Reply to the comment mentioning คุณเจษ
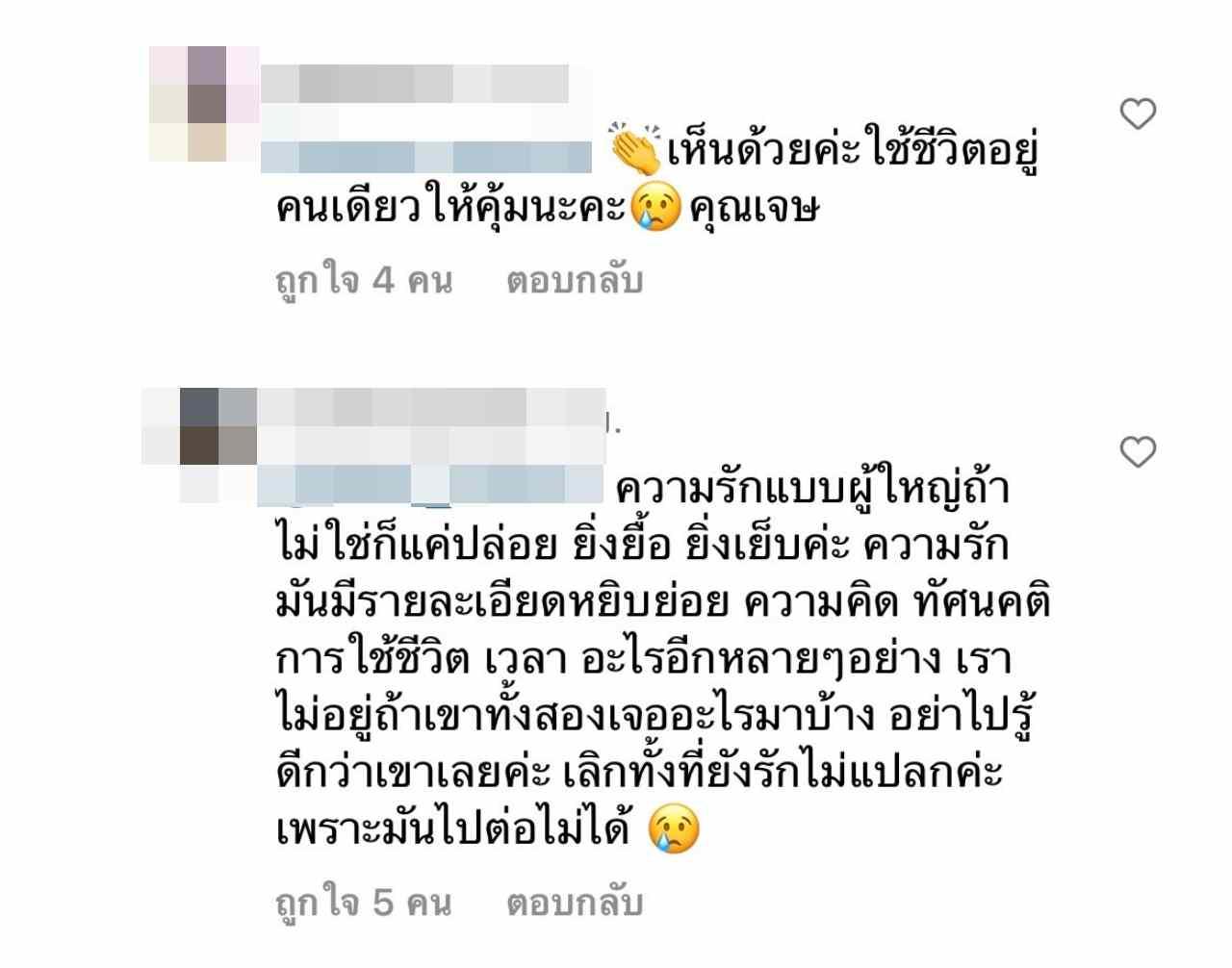Viewport: 1232px width, 968px height. pyautogui.click(x=575, y=281)
